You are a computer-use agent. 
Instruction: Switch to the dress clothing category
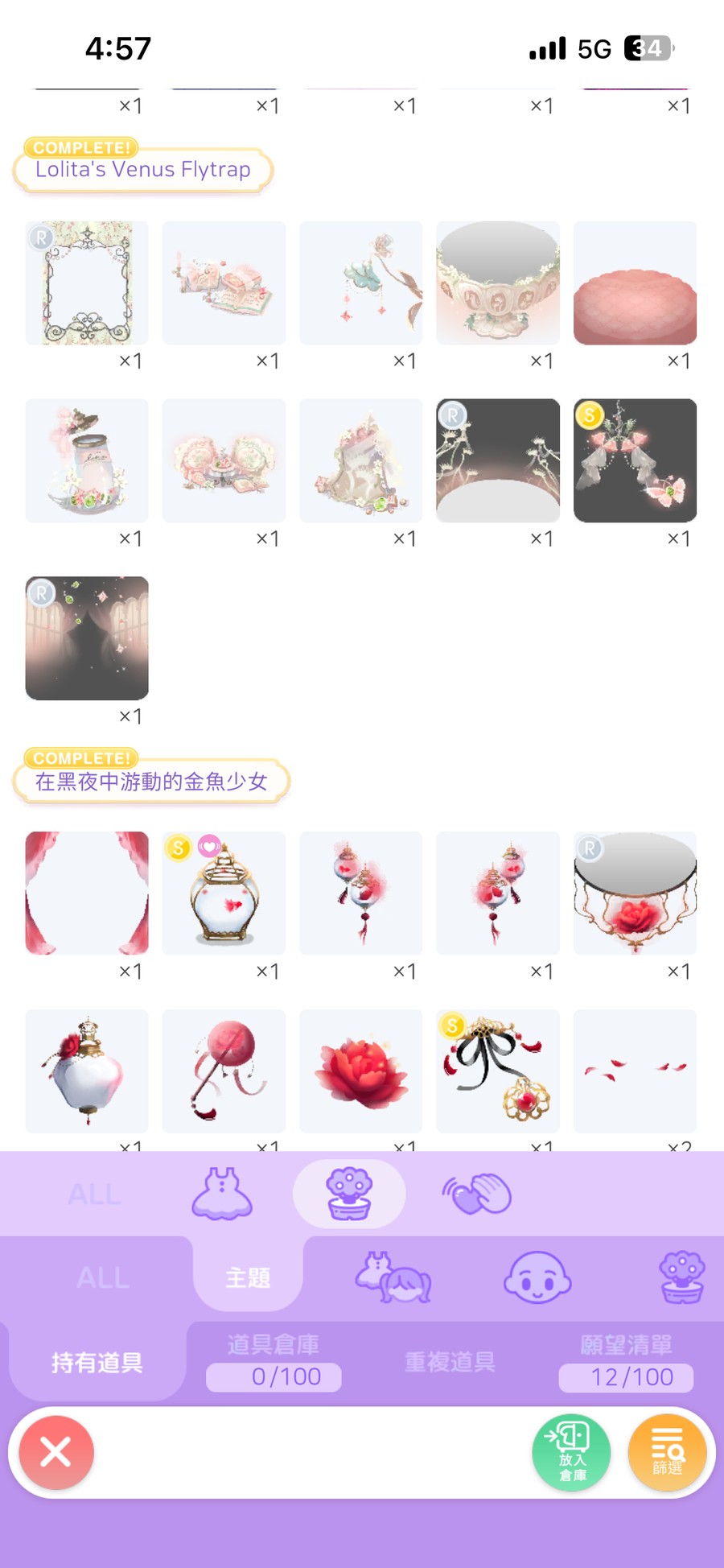point(222,1194)
